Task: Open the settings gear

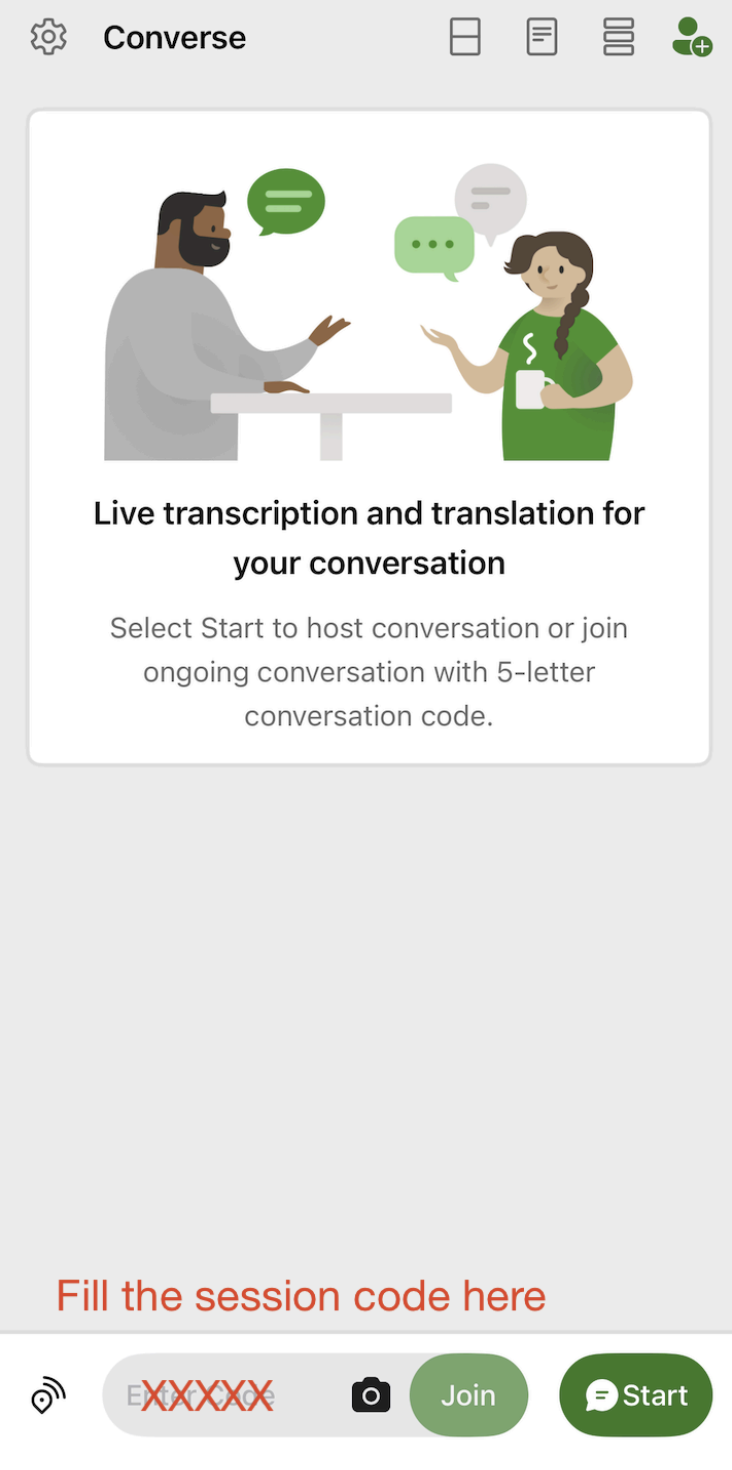Action: pos(48,37)
